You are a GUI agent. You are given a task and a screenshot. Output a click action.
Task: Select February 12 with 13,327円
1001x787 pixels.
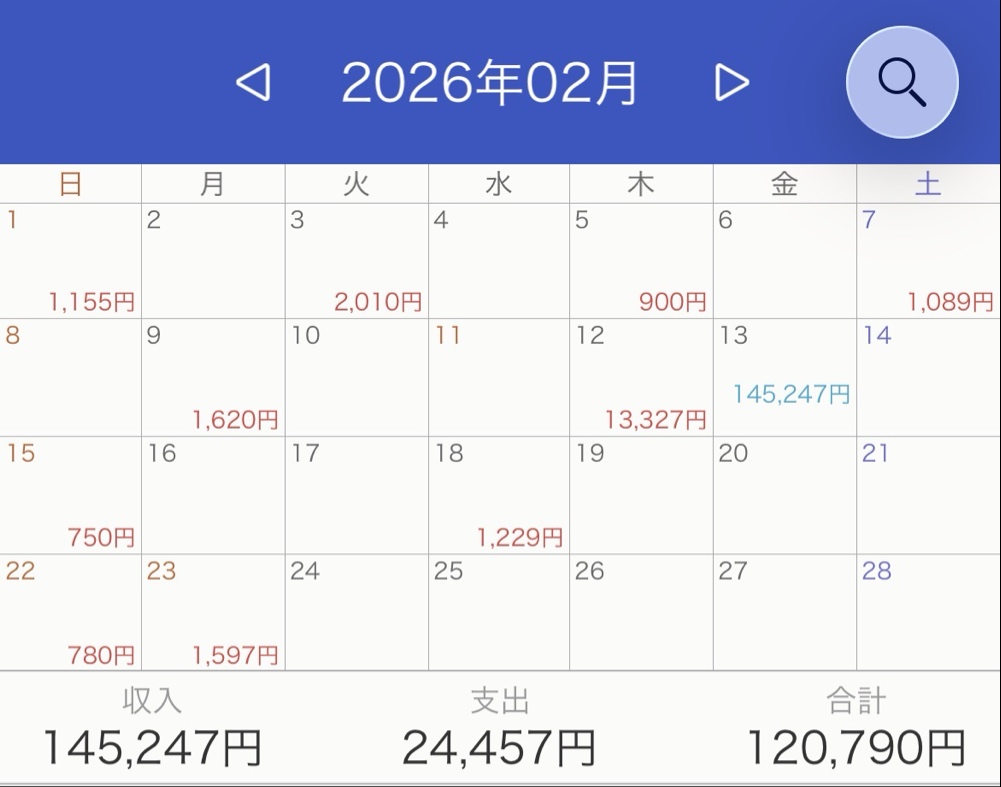(x=640, y=378)
